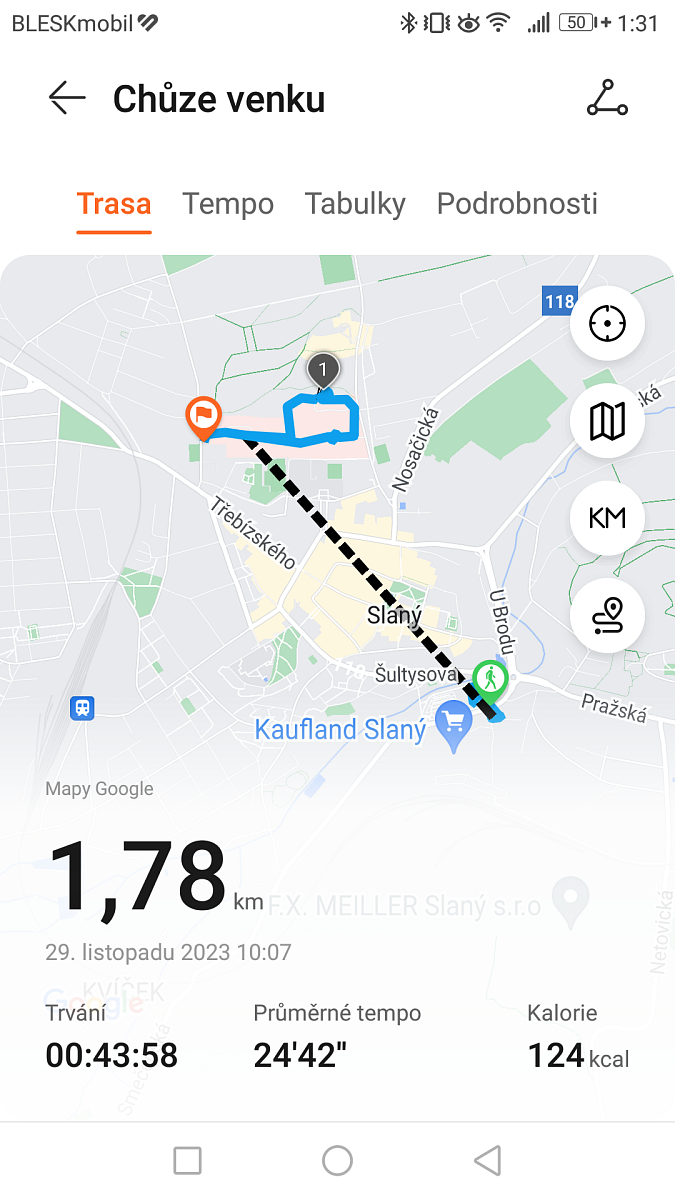The height and width of the screenshot is (1200, 675).
Task: Tap the dynamic route playback button
Action: (607, 615)
